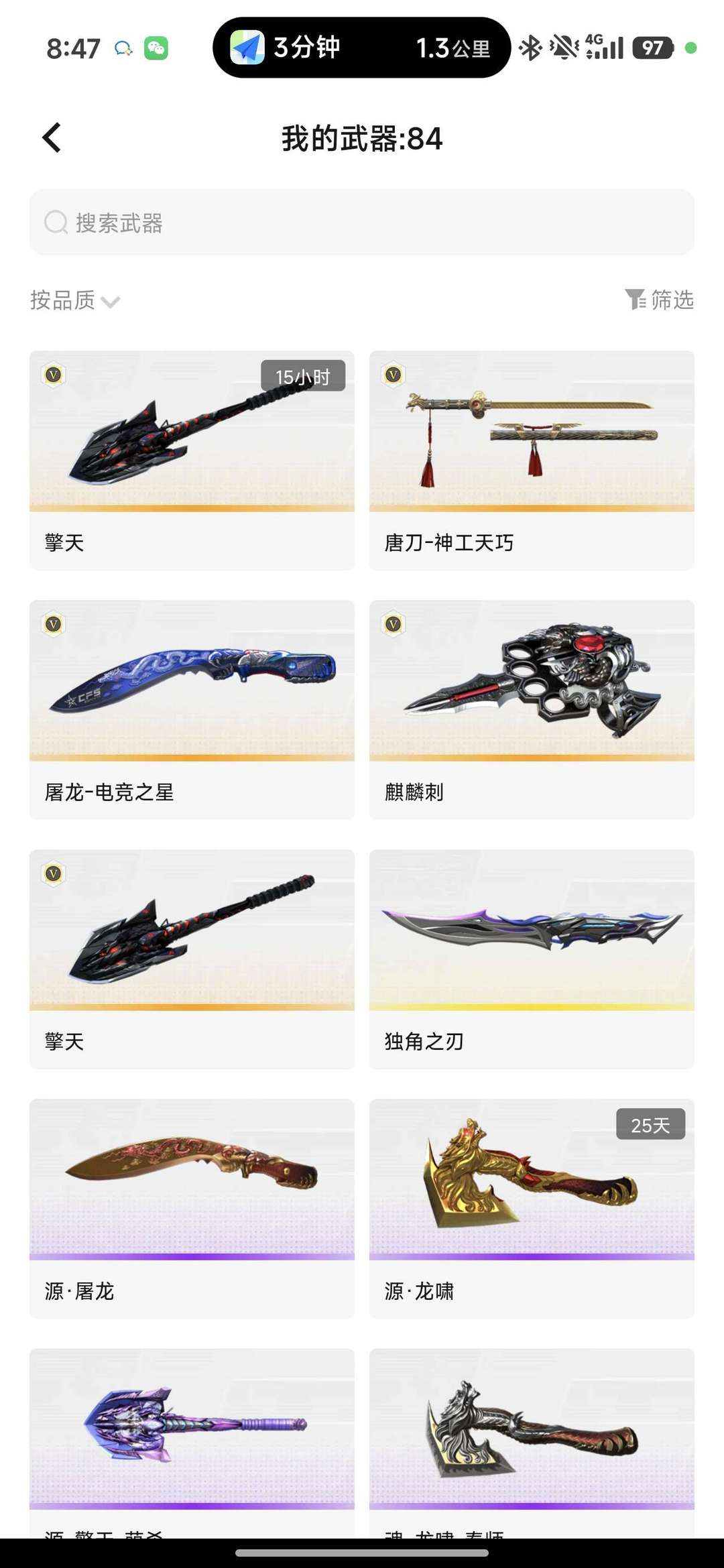Click the V badge on 屠龙-电竞之星 card

coord(55,625)
